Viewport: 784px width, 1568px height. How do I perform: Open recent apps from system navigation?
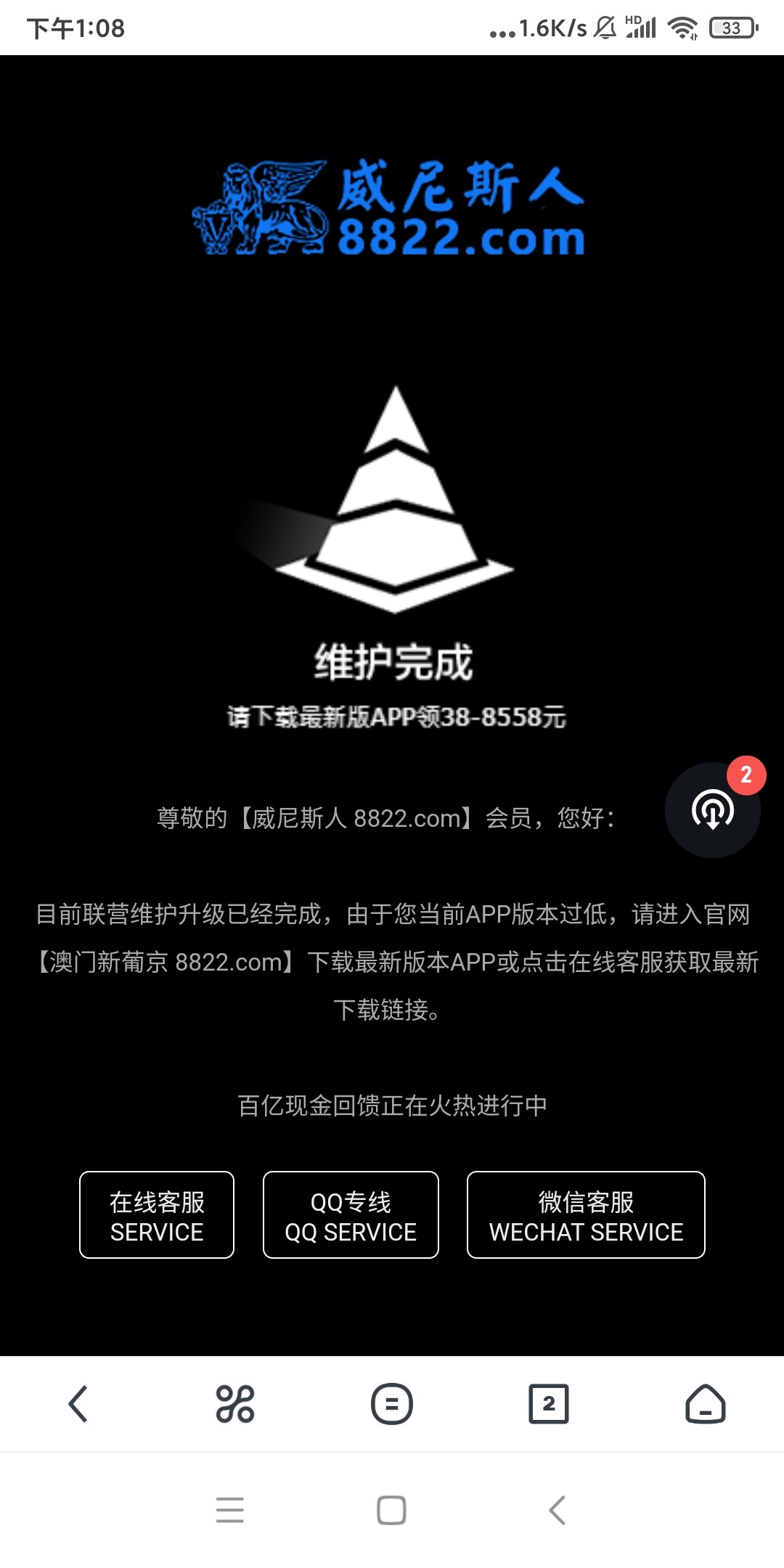click(230, 1511)
